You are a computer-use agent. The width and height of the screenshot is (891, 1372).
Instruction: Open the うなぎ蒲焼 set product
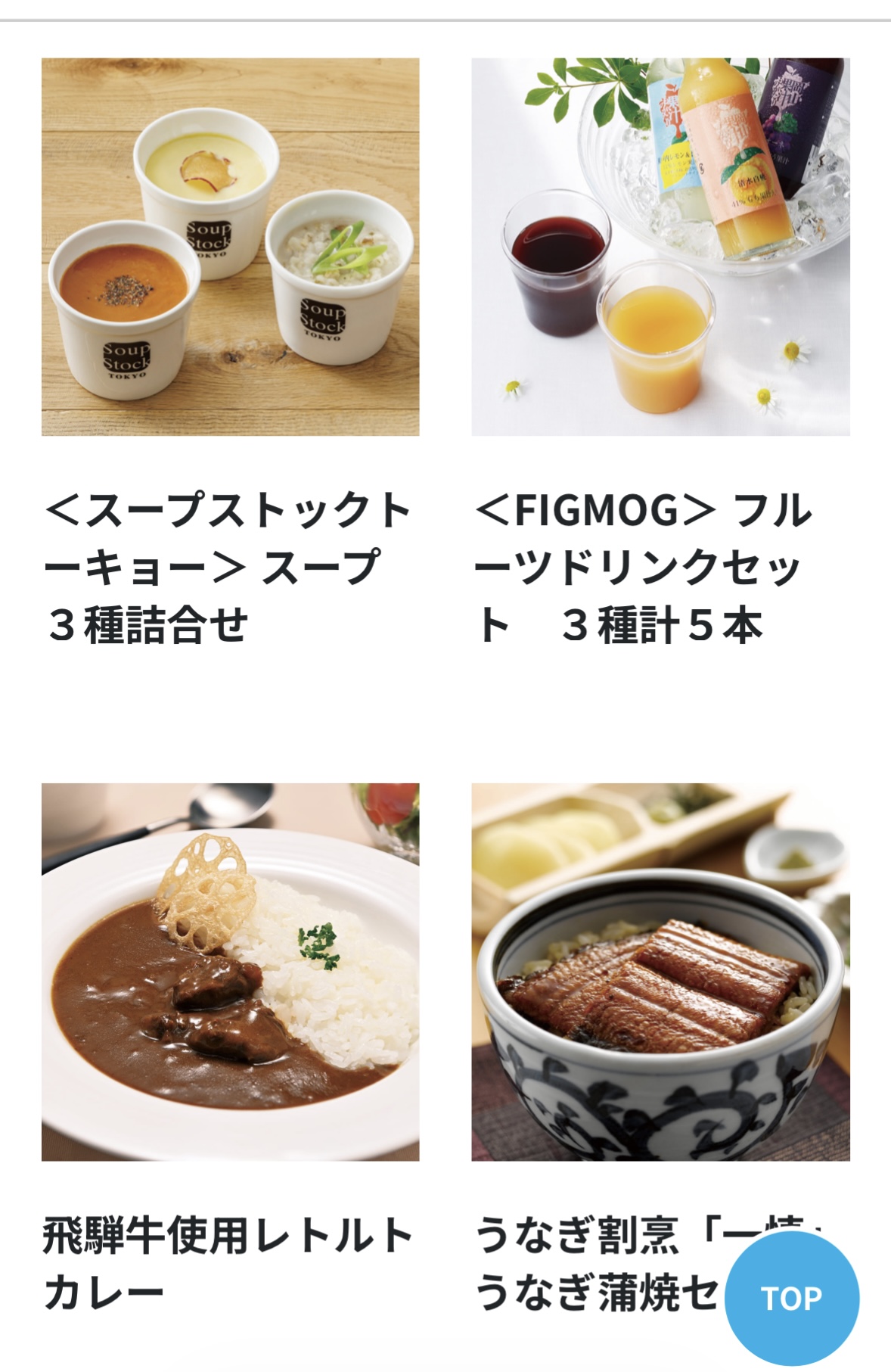(660, 972)
